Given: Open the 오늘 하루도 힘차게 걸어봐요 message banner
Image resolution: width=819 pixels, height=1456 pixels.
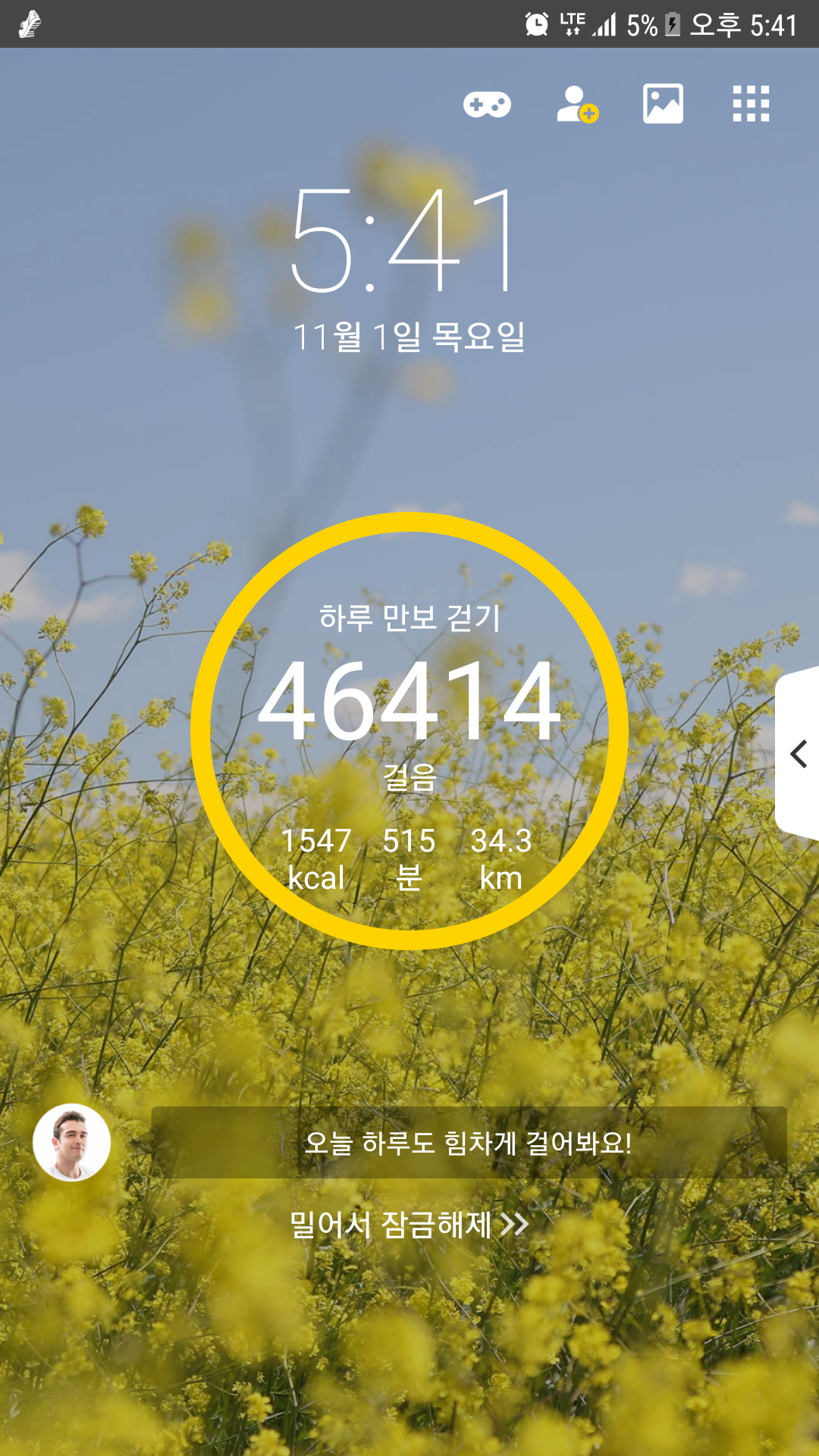Looking at the screenshot, I should 469,1142.
